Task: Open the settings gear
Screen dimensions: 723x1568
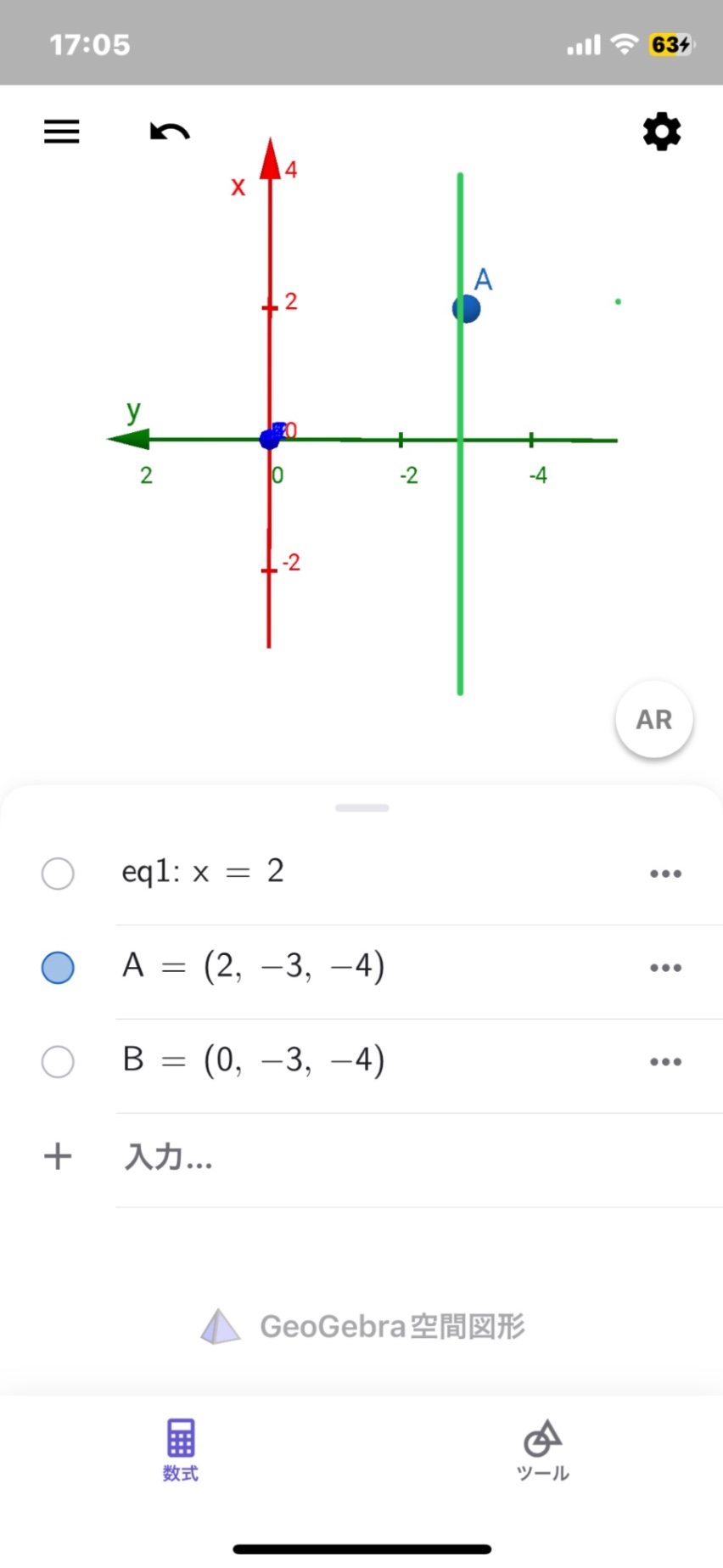Action: coord(662,132)
